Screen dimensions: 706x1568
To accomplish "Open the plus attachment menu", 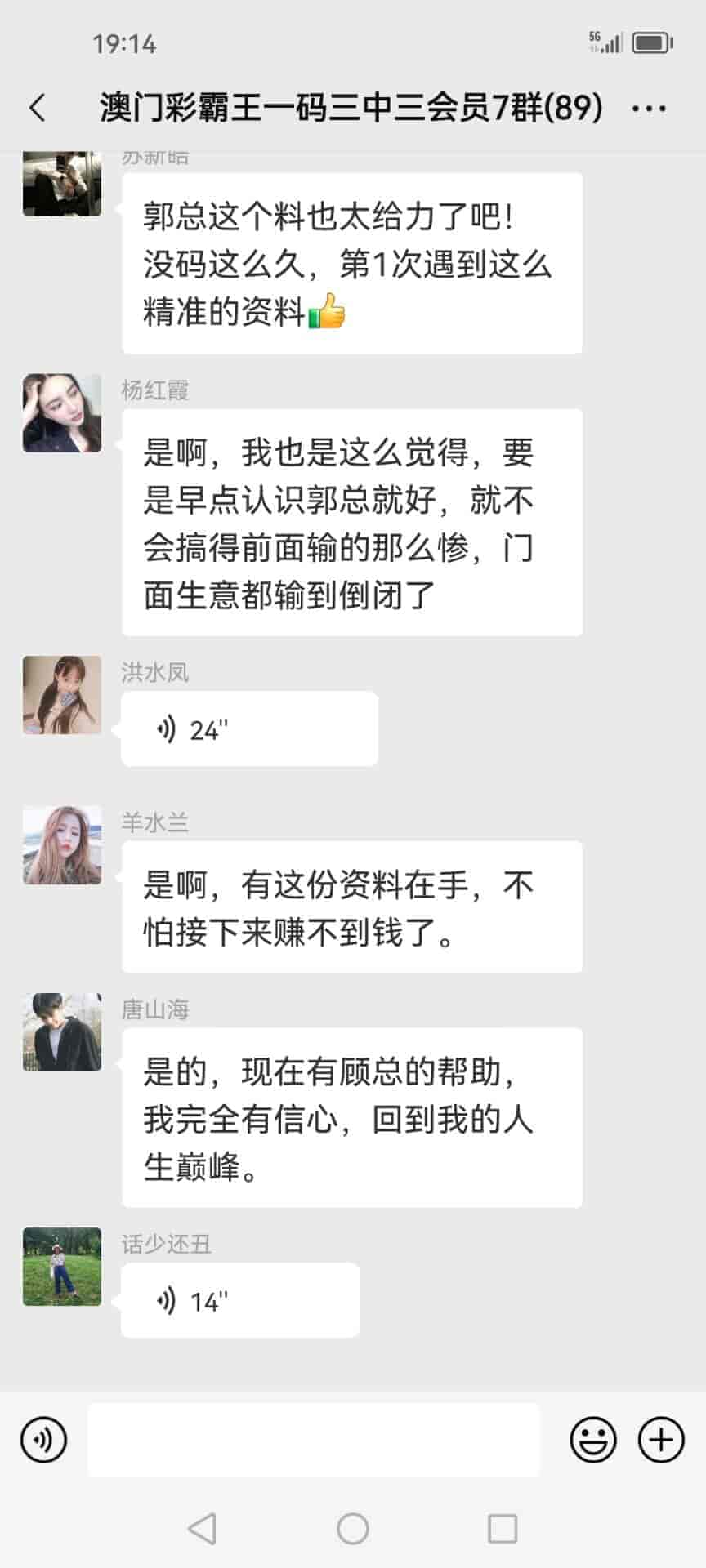I will pyautogui.click(x=661, y=1440).
